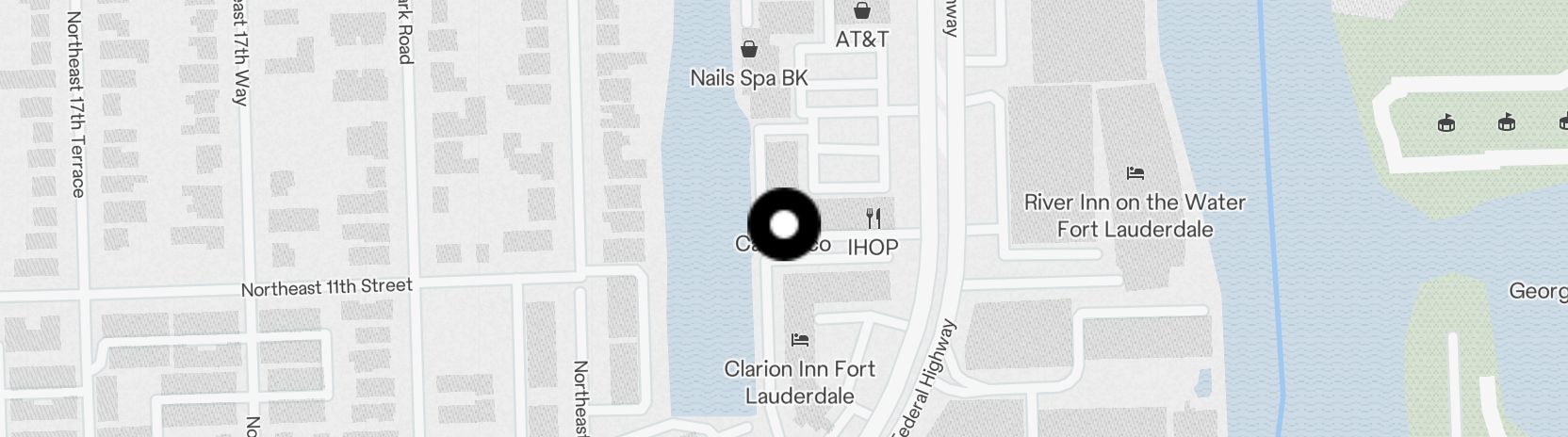Screen dimensions: 1568x437
Task: Select the IHOP restaurant on the map
Action: tap(874, 219)
